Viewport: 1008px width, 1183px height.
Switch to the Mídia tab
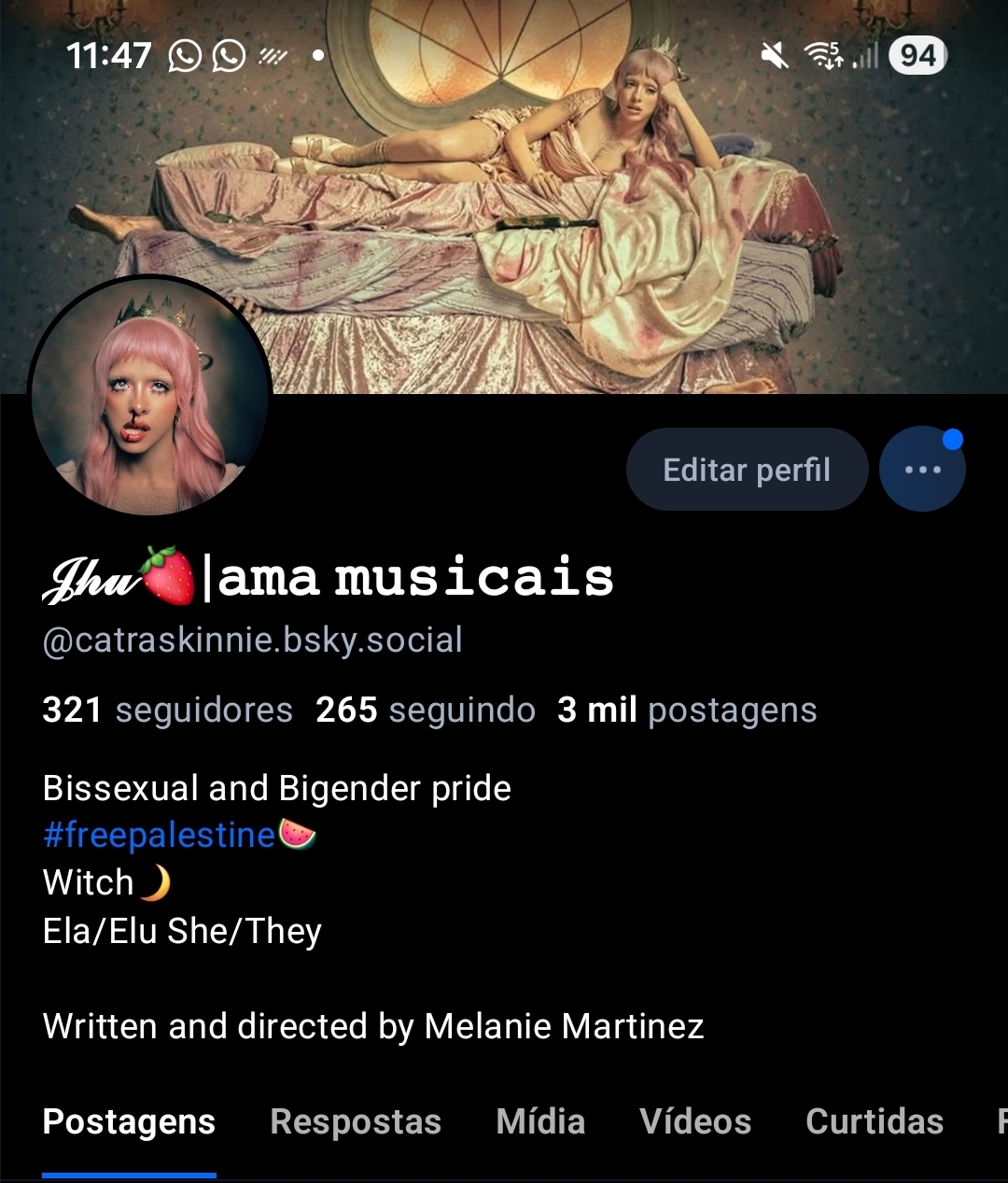pos(540,1122)
